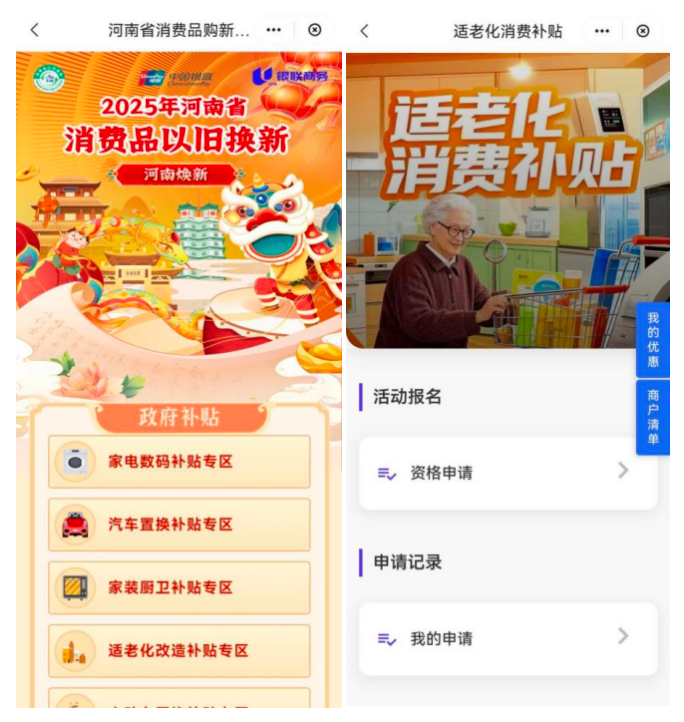The image size is (684, 722).
Task: Close the 适老化消费补贴 mini program
Action: [x=643, y=31]
